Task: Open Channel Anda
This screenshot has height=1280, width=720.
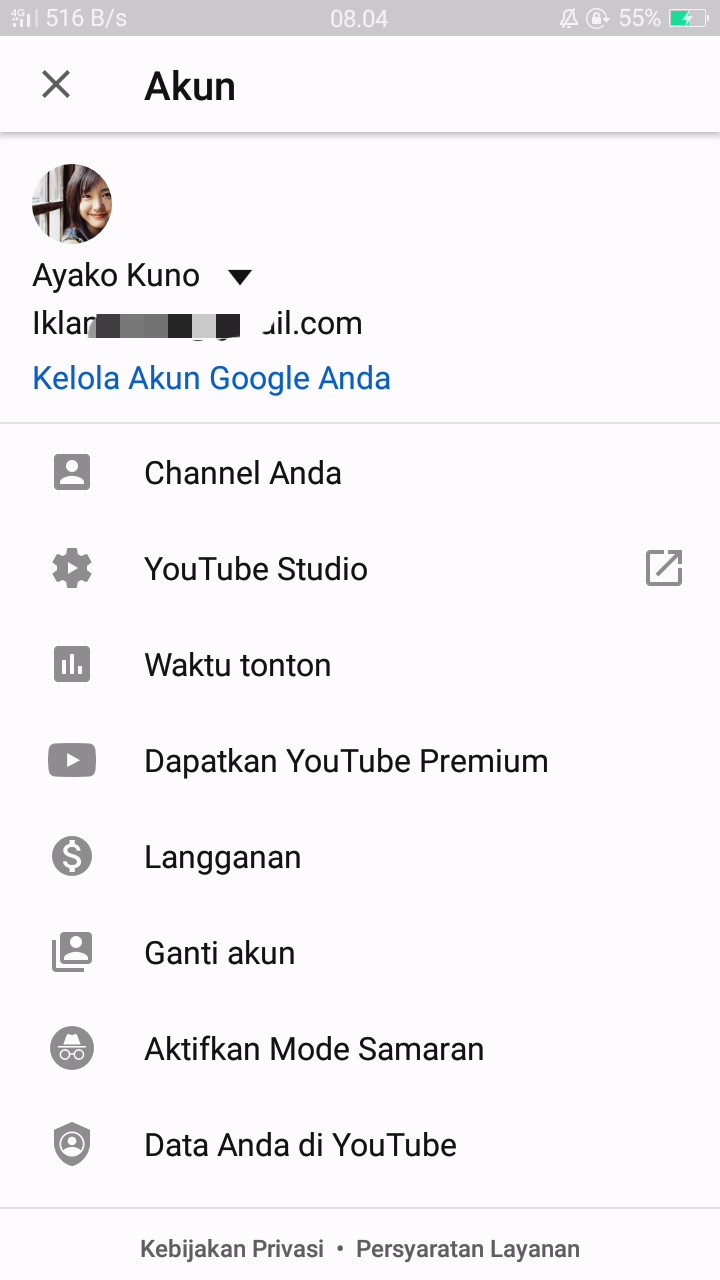Action: point(242,473)
